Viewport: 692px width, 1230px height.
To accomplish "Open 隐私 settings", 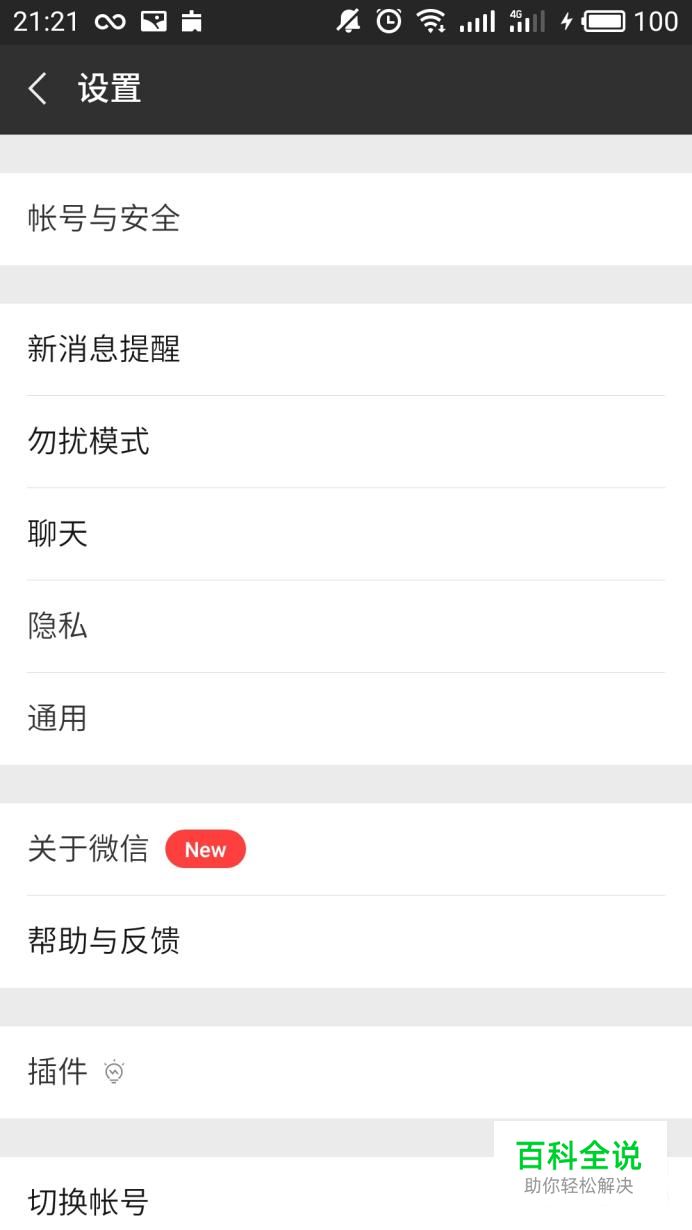I will click(346, 627).
